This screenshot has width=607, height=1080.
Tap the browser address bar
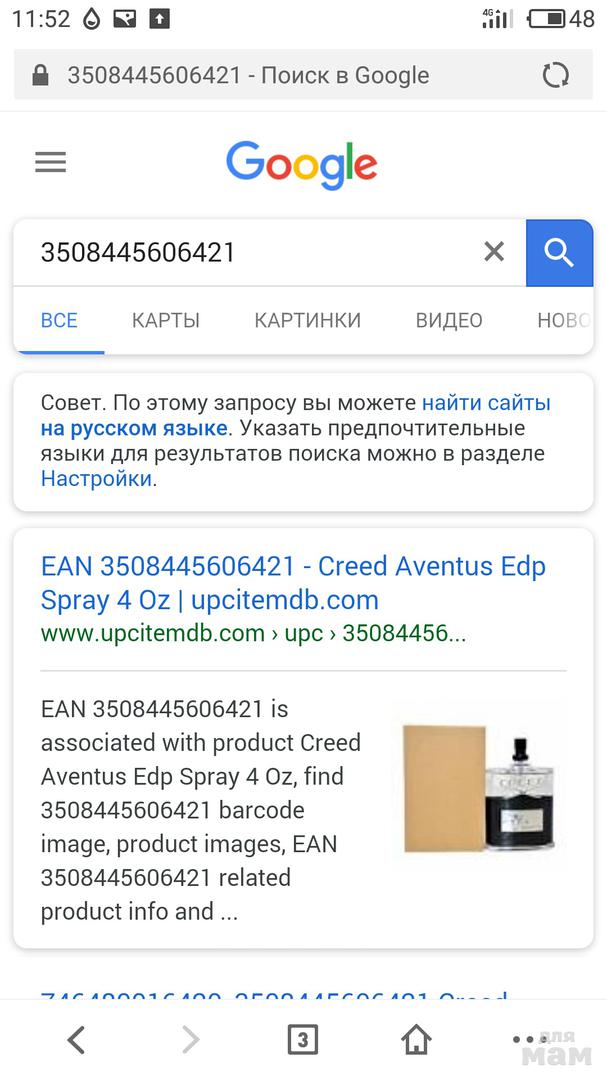pyautogui.click(x=280, y=75)
